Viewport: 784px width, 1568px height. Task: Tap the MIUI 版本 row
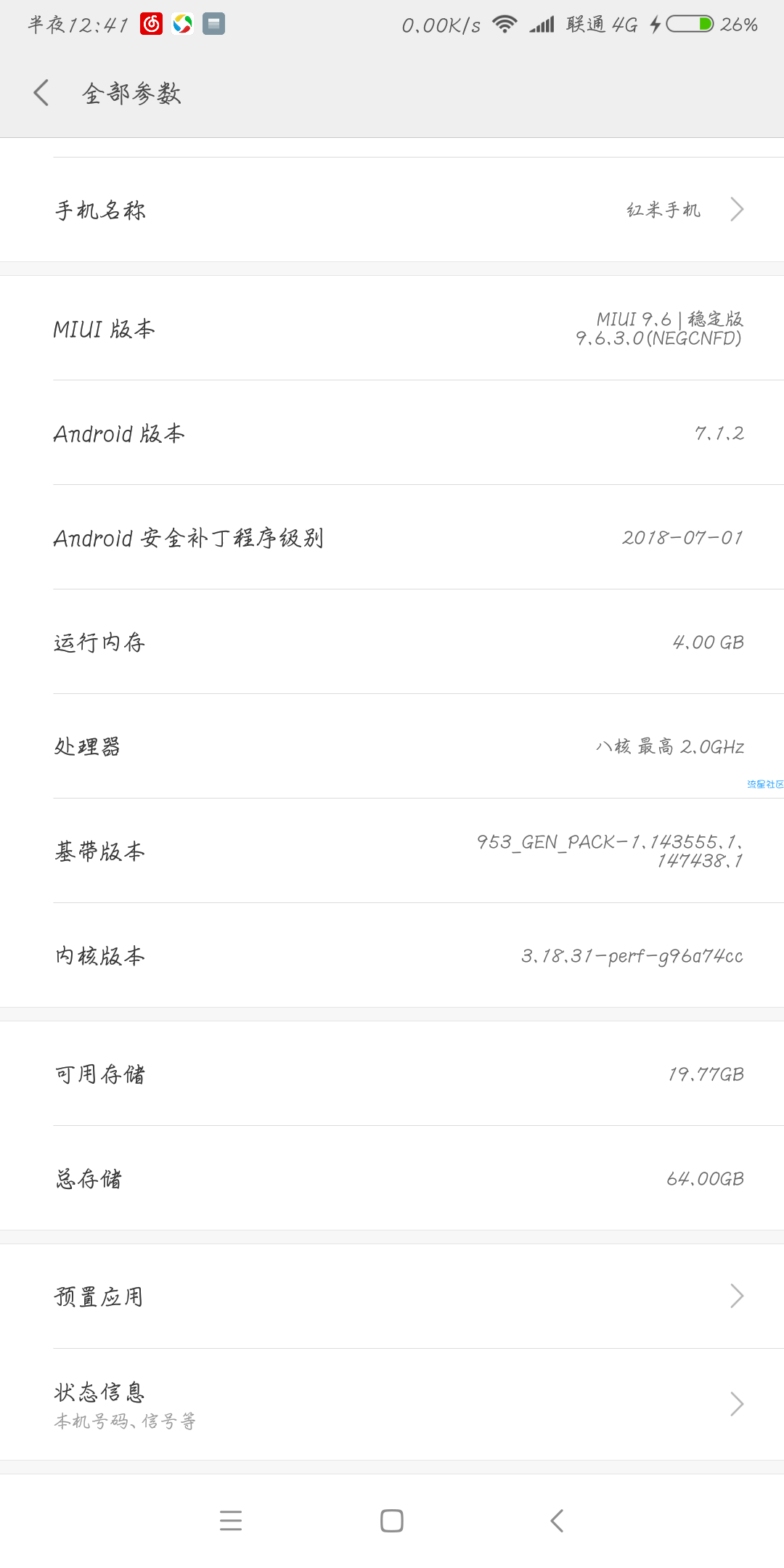[x=392, y=328]
